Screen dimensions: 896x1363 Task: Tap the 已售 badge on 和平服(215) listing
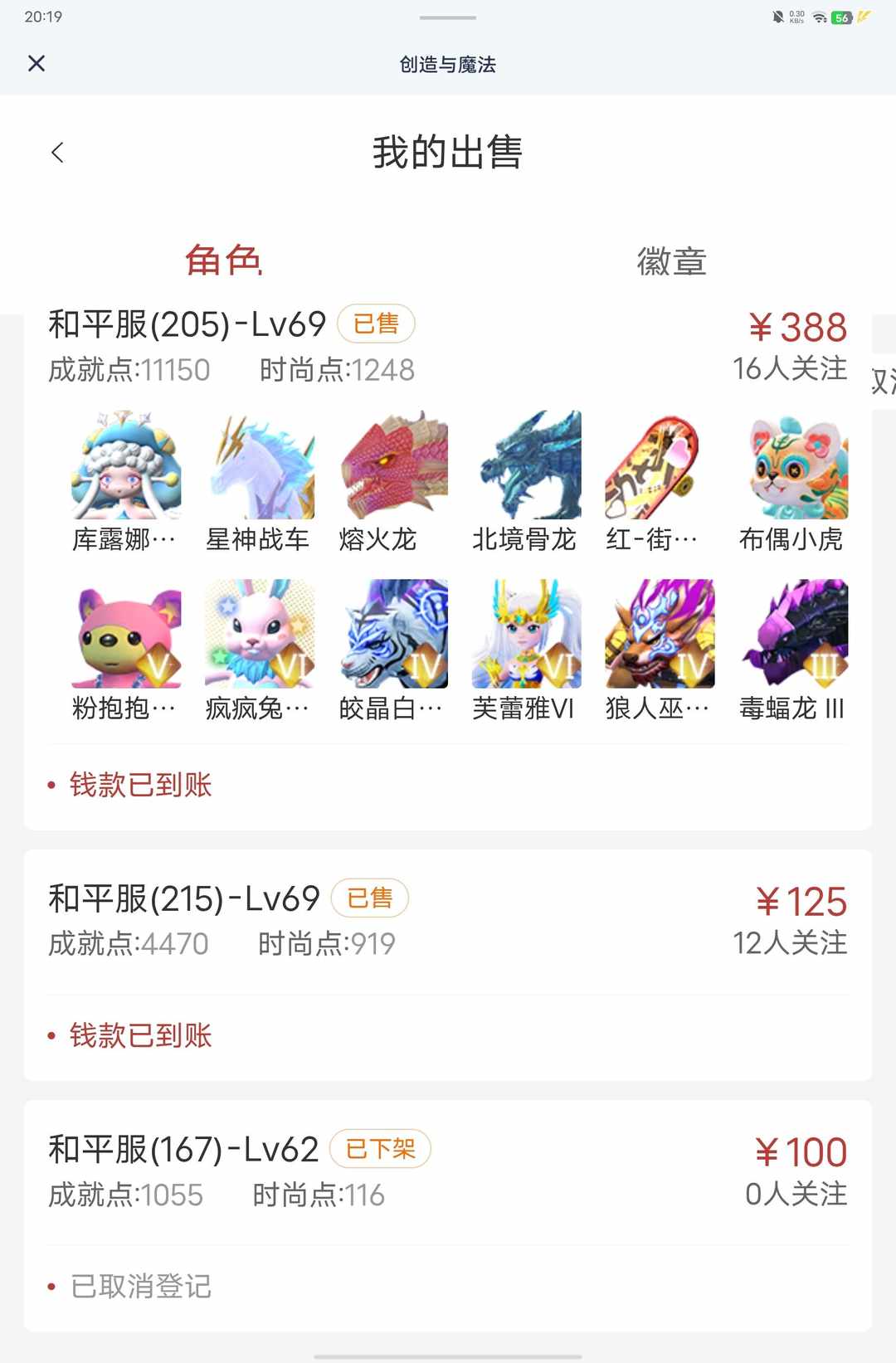(x=370, y=898)
